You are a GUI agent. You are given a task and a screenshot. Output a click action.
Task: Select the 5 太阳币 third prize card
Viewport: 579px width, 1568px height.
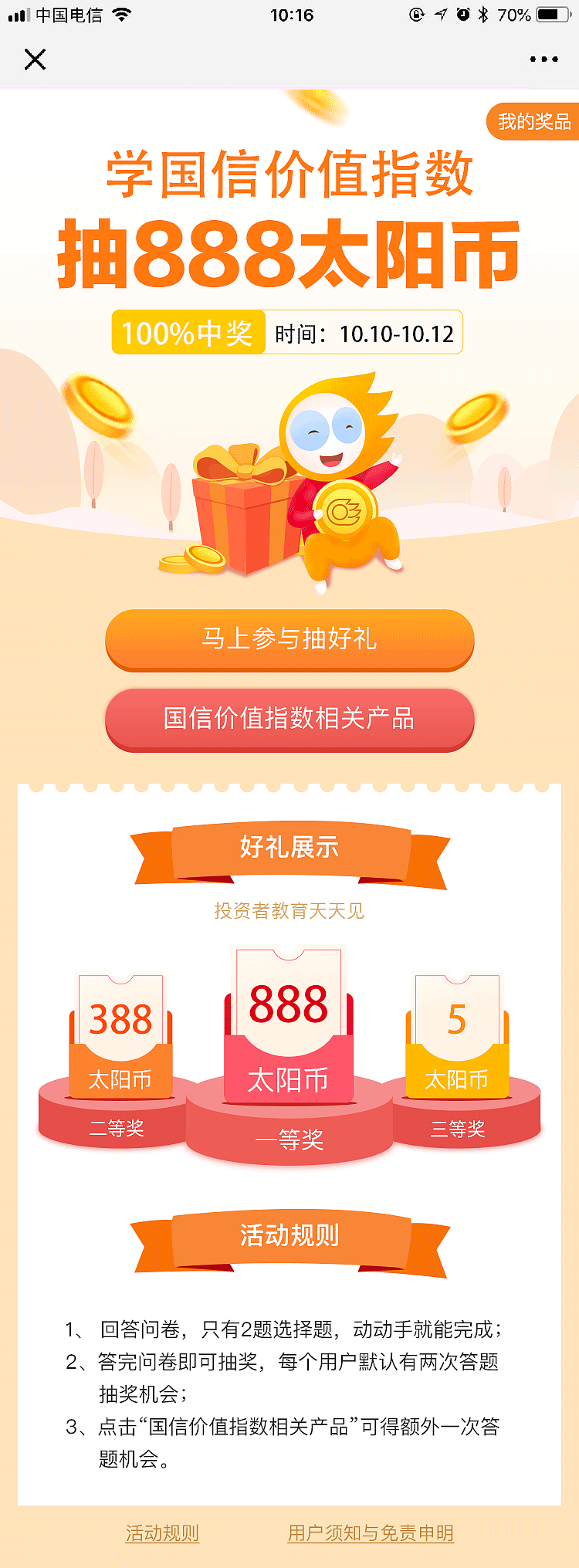(457, 1035)
